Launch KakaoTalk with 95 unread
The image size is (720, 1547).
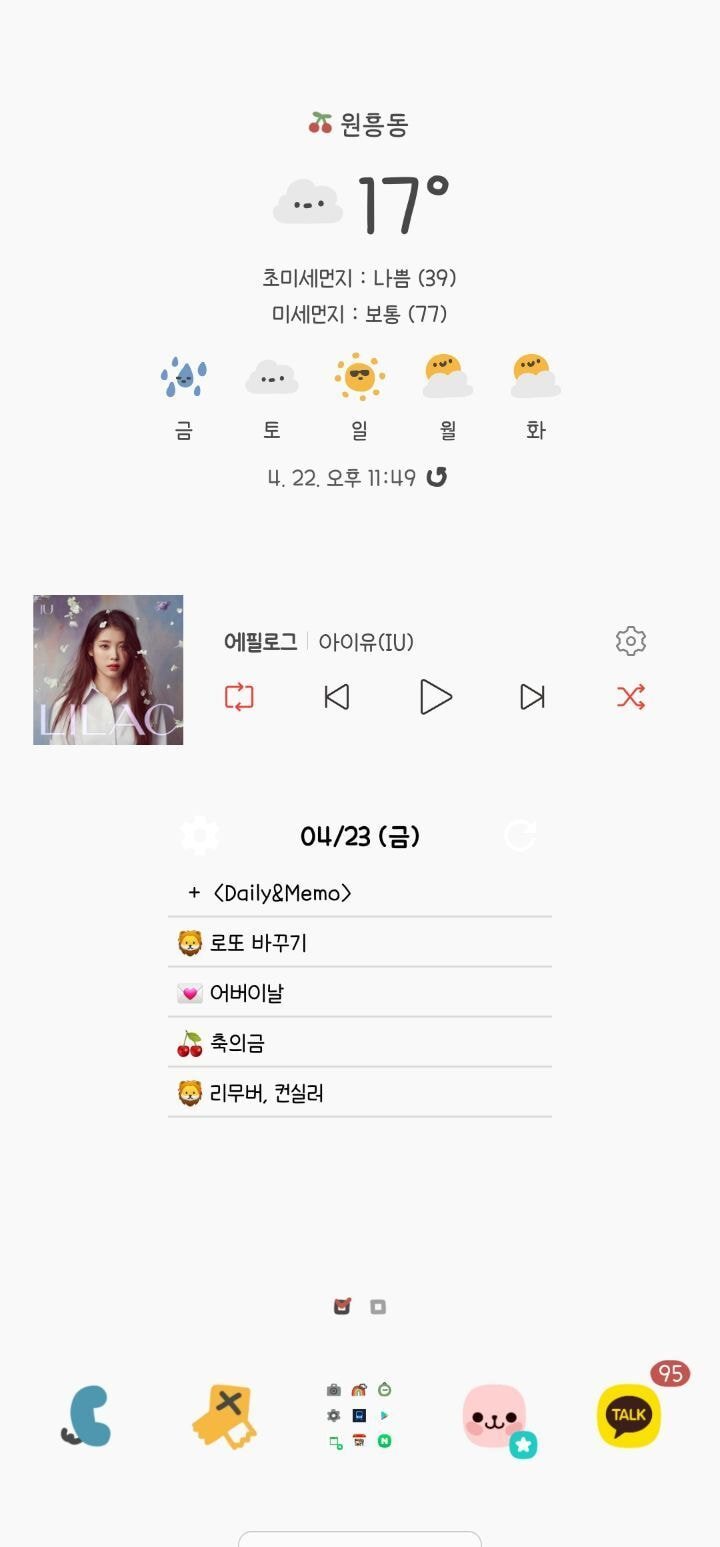point(629,1416)
